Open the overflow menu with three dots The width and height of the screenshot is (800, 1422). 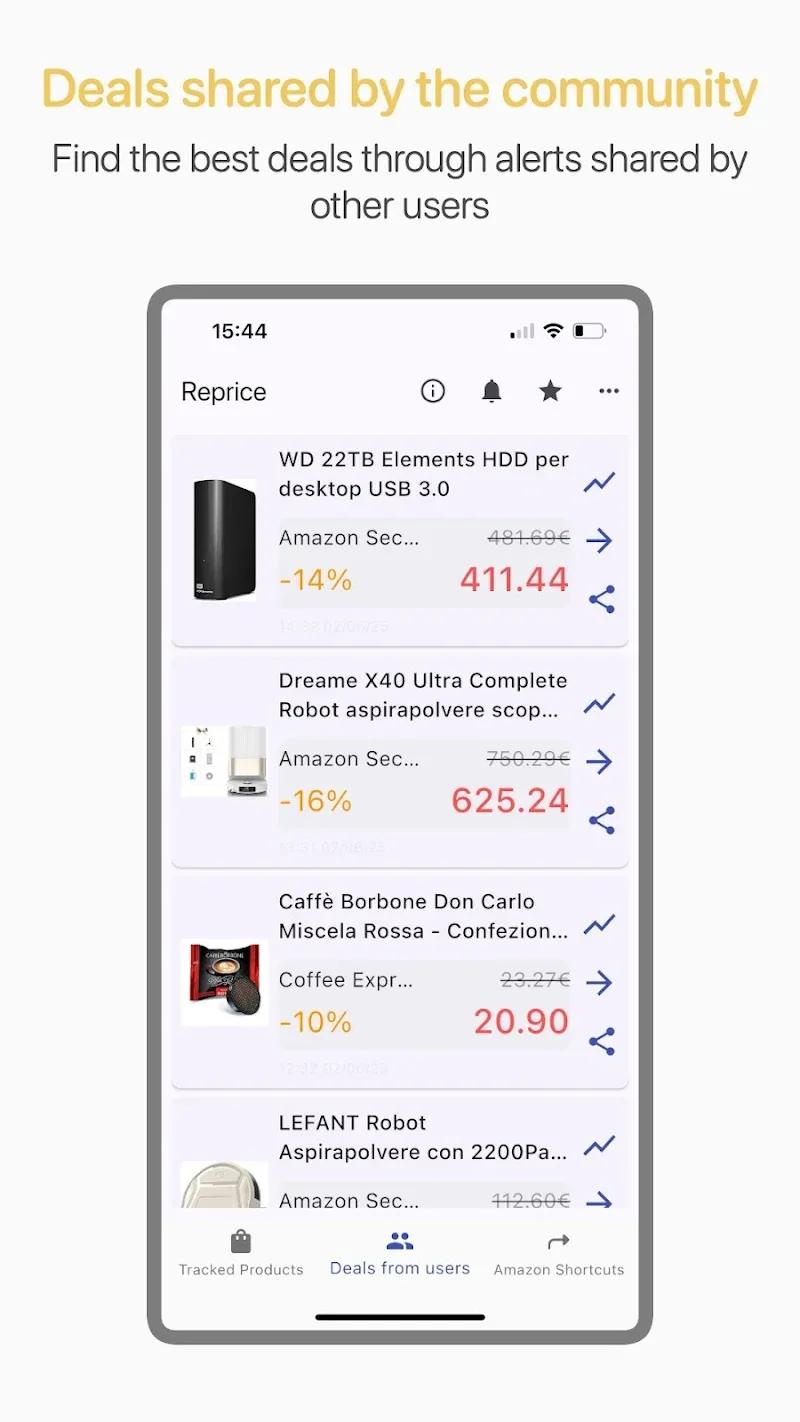coord(609,391)
